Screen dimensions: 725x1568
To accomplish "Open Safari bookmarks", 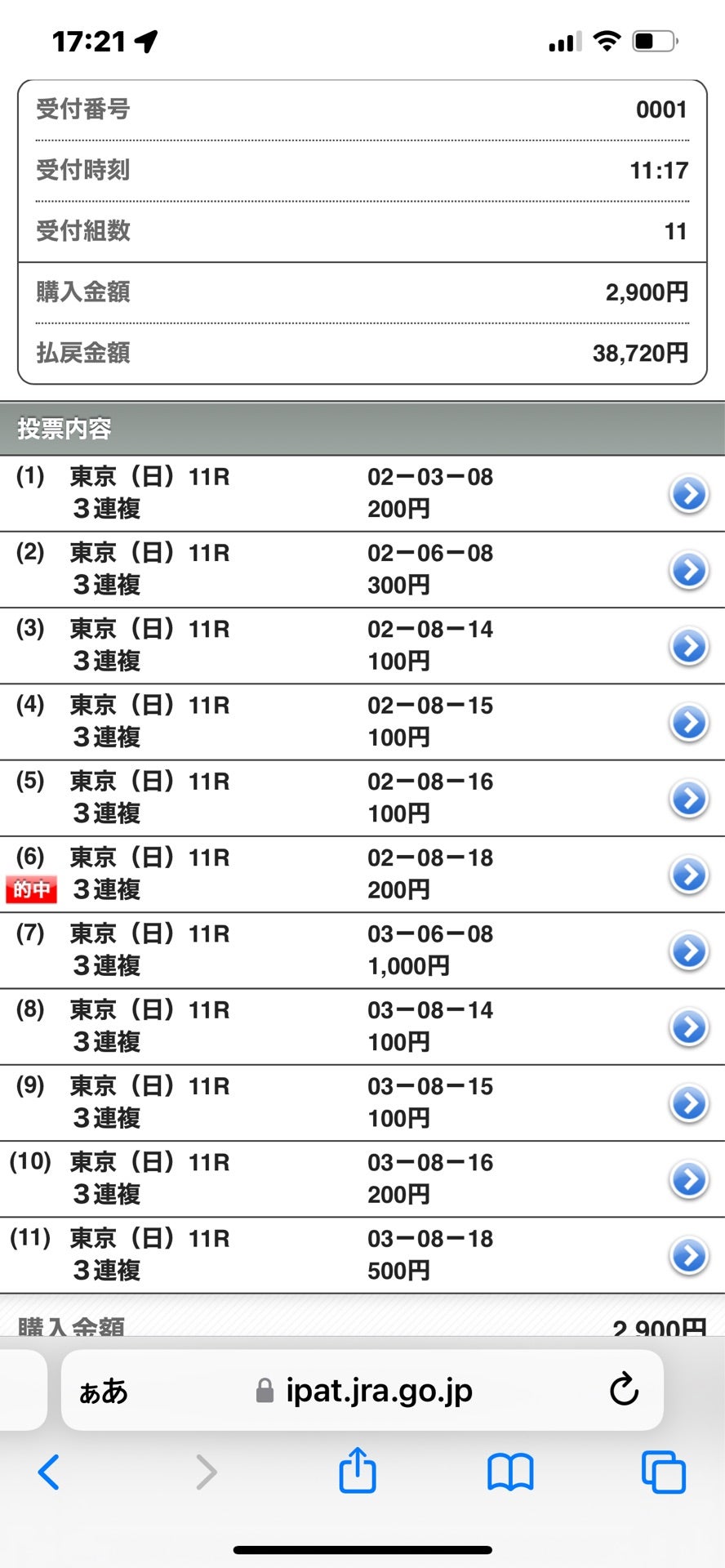I will (x=510, y=1472).
